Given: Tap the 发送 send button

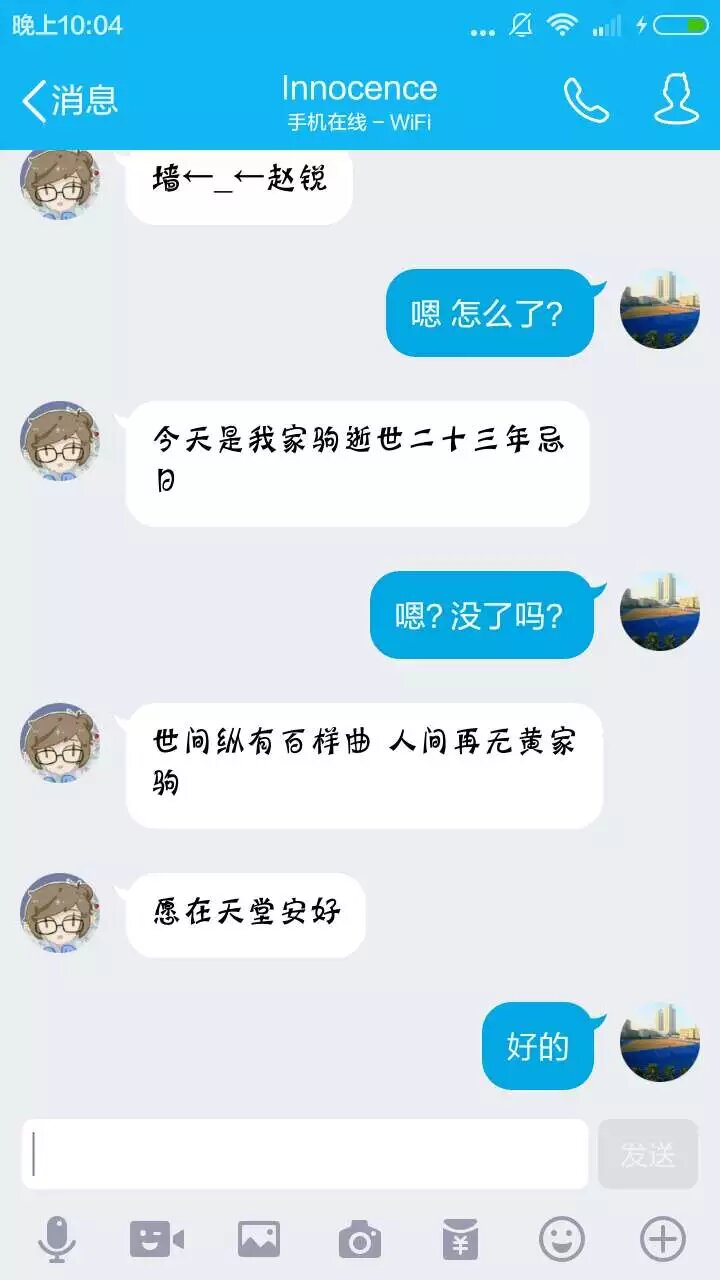Looking at the screenshot, I should tap(648, 1154).
